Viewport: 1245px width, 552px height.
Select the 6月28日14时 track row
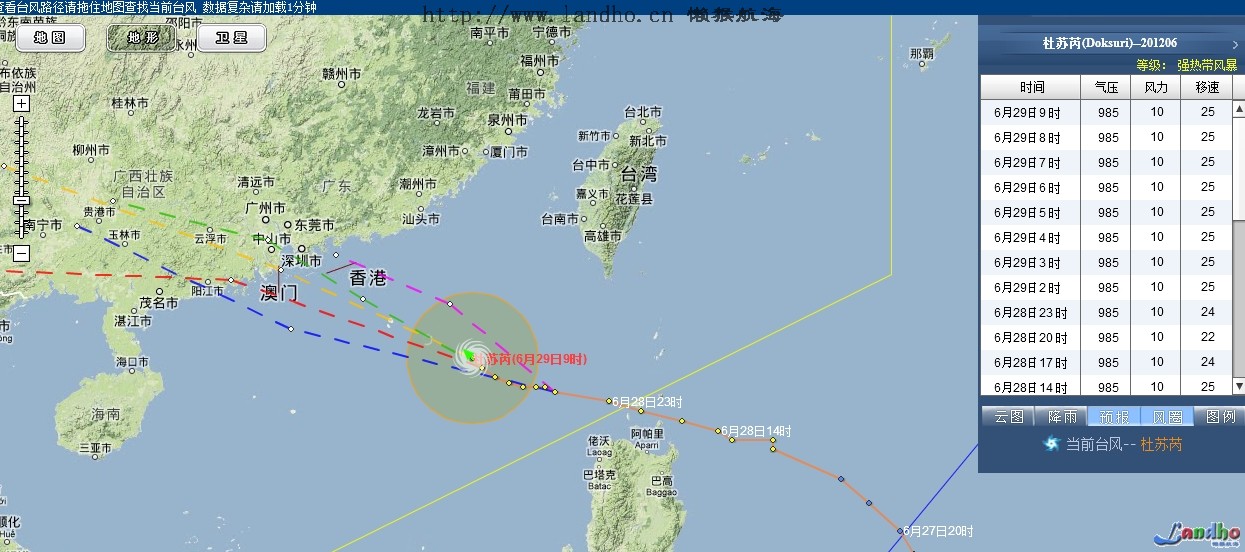[x=1030, y=387]
